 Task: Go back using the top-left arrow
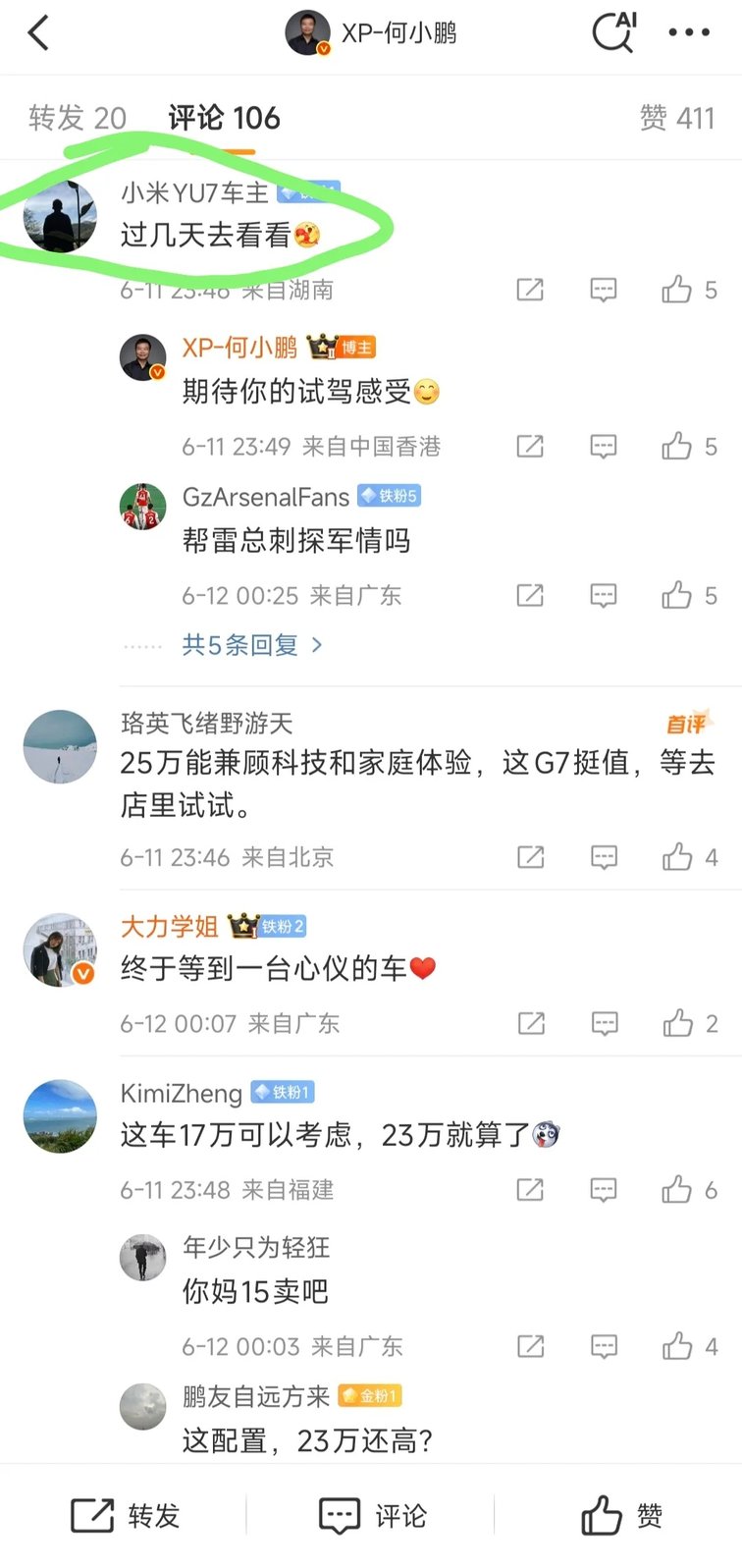pos(39,33)
